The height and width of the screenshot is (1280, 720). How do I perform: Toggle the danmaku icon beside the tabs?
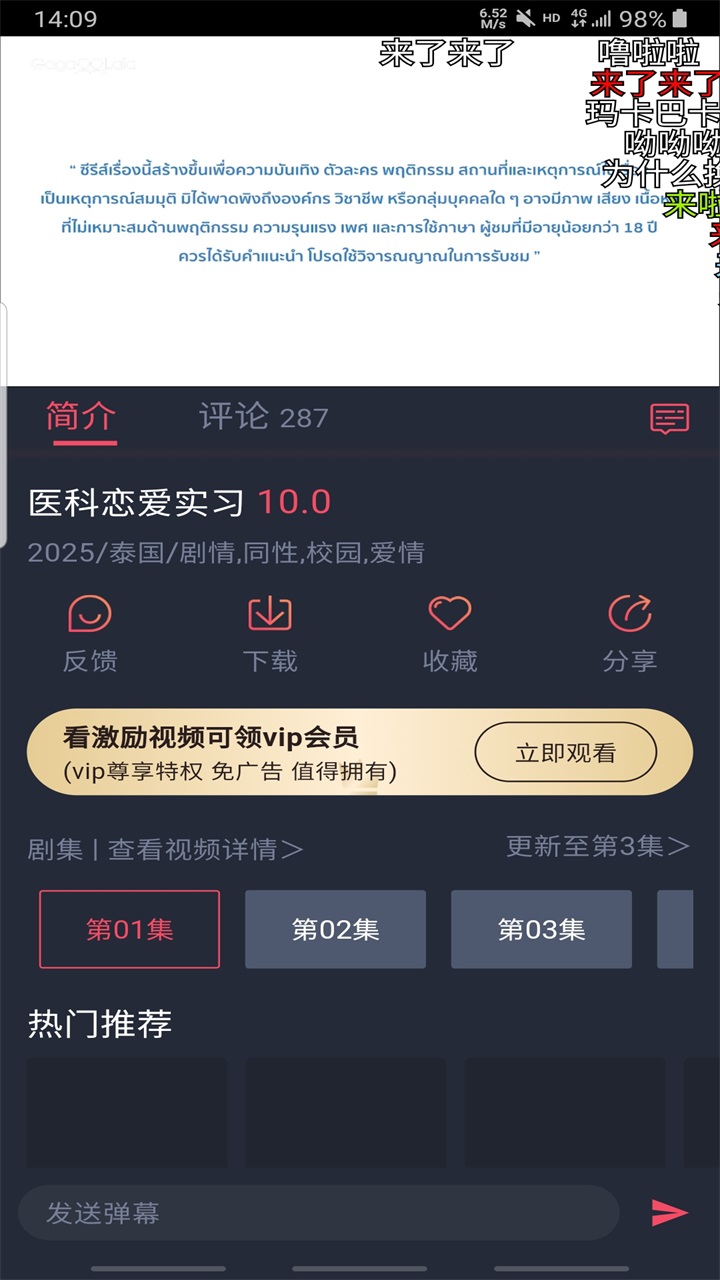669,419
